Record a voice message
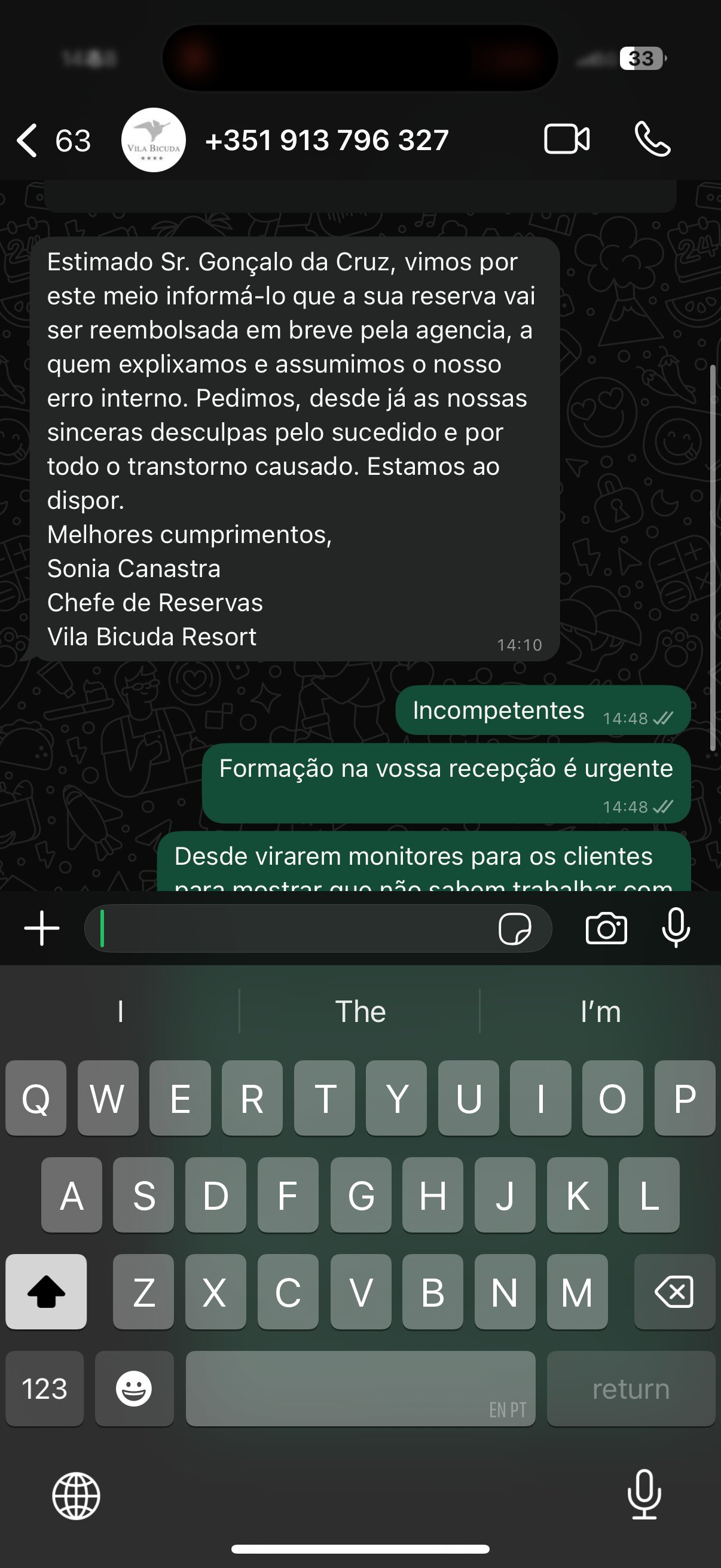Screen dimensions: 721x1568 tap(676, 928)
